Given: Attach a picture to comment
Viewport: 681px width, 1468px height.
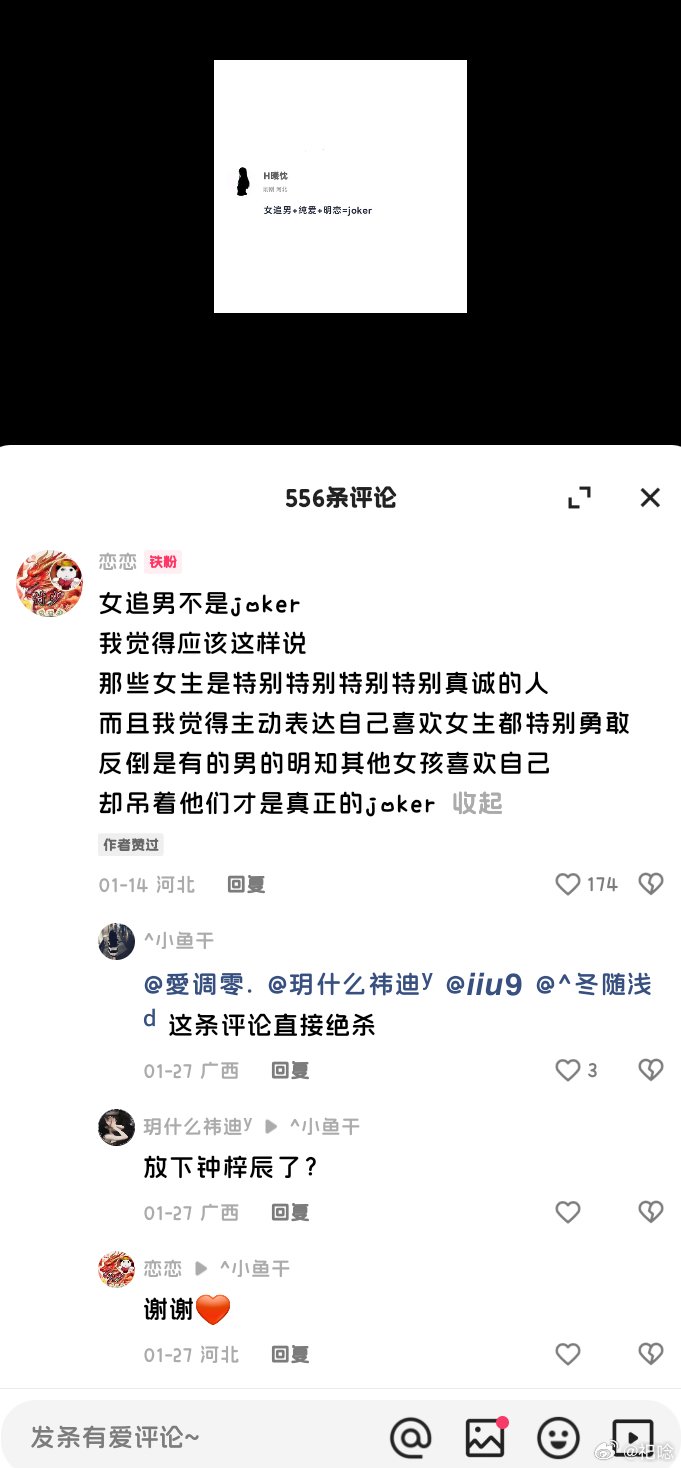Looking at the screenshot, I should click(486, 1437).
